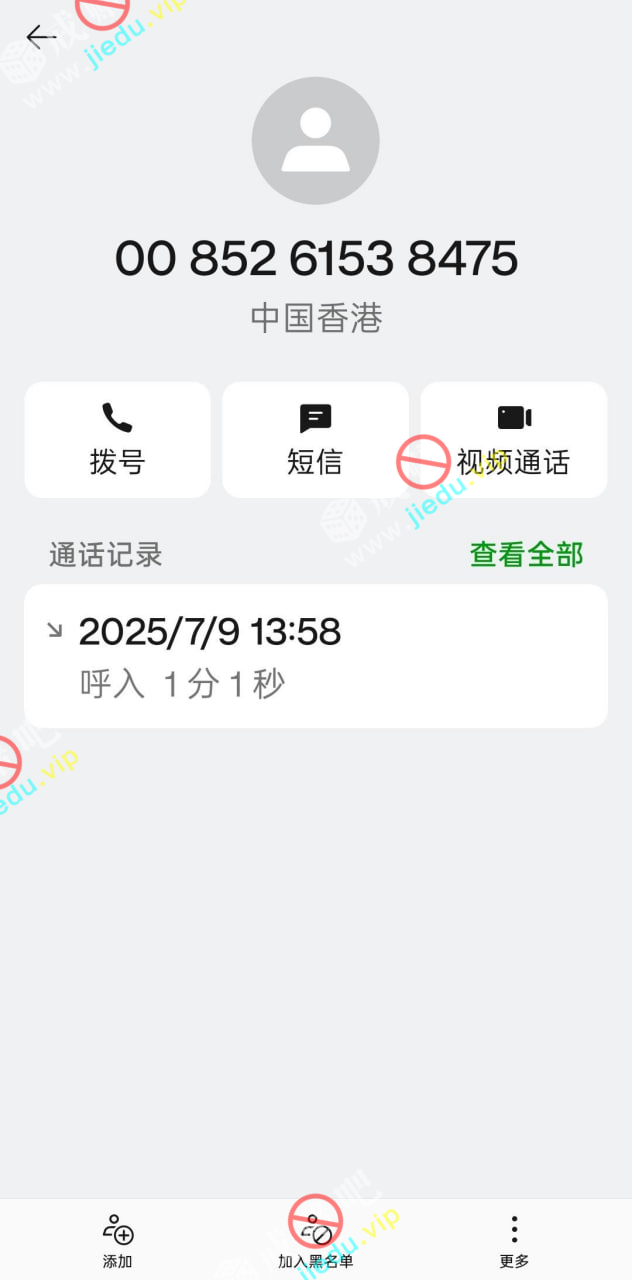This screenshot has width=632, height=1280.
Task: Add number to blacklist via 加入黑名单
Action: point(315,1240)
